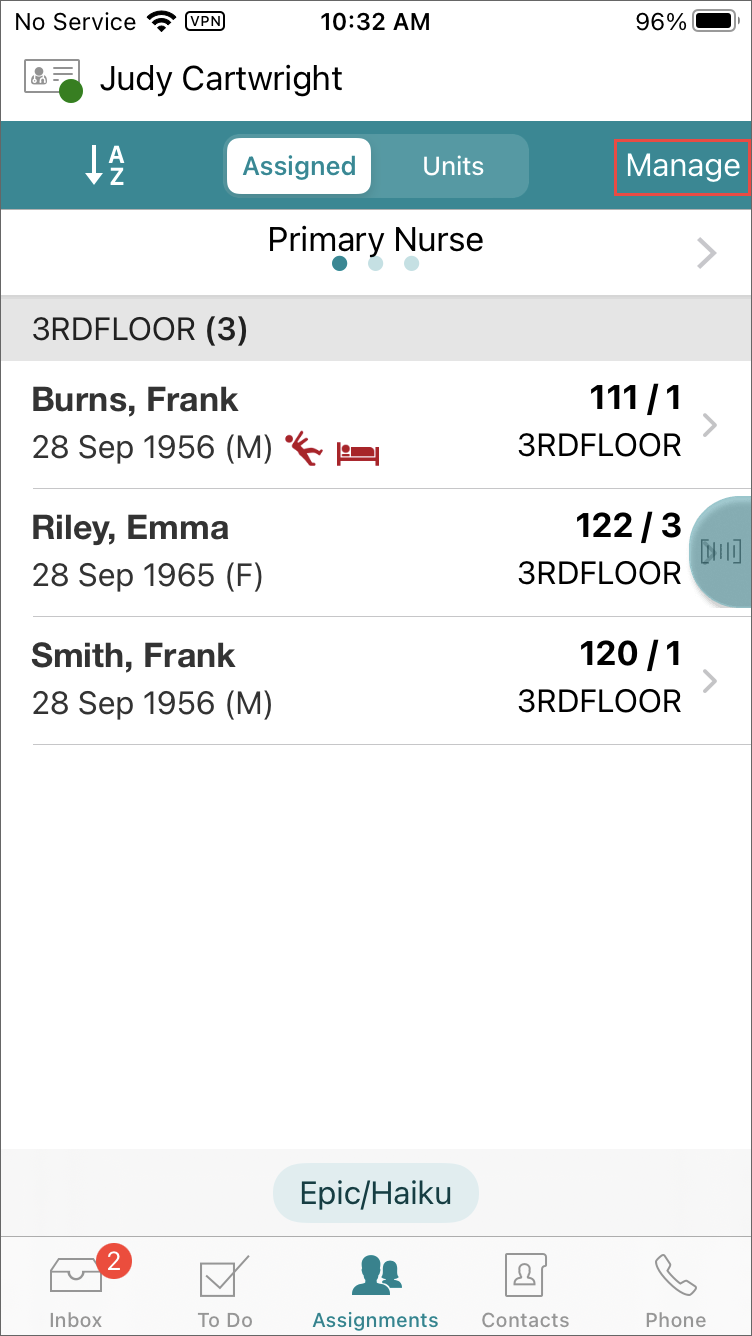This screenshot has width=752, height=1336.
Task: Open Judy Cartwright's profile card icon
Action: [52, 79]
